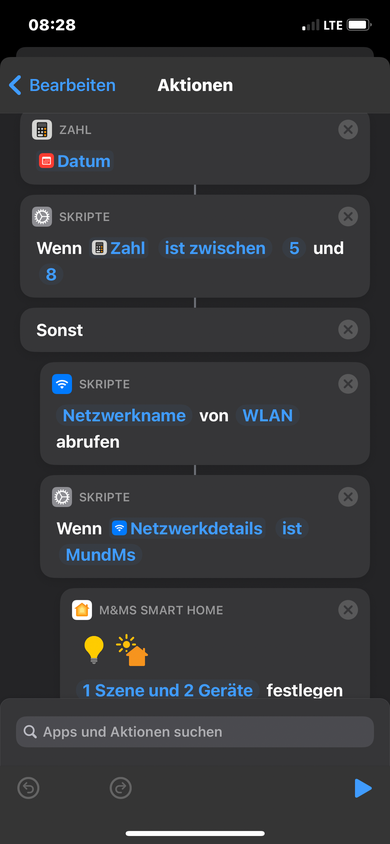Tap the Datum variable token
Viewport: 390px width, 844px height.
75,161
